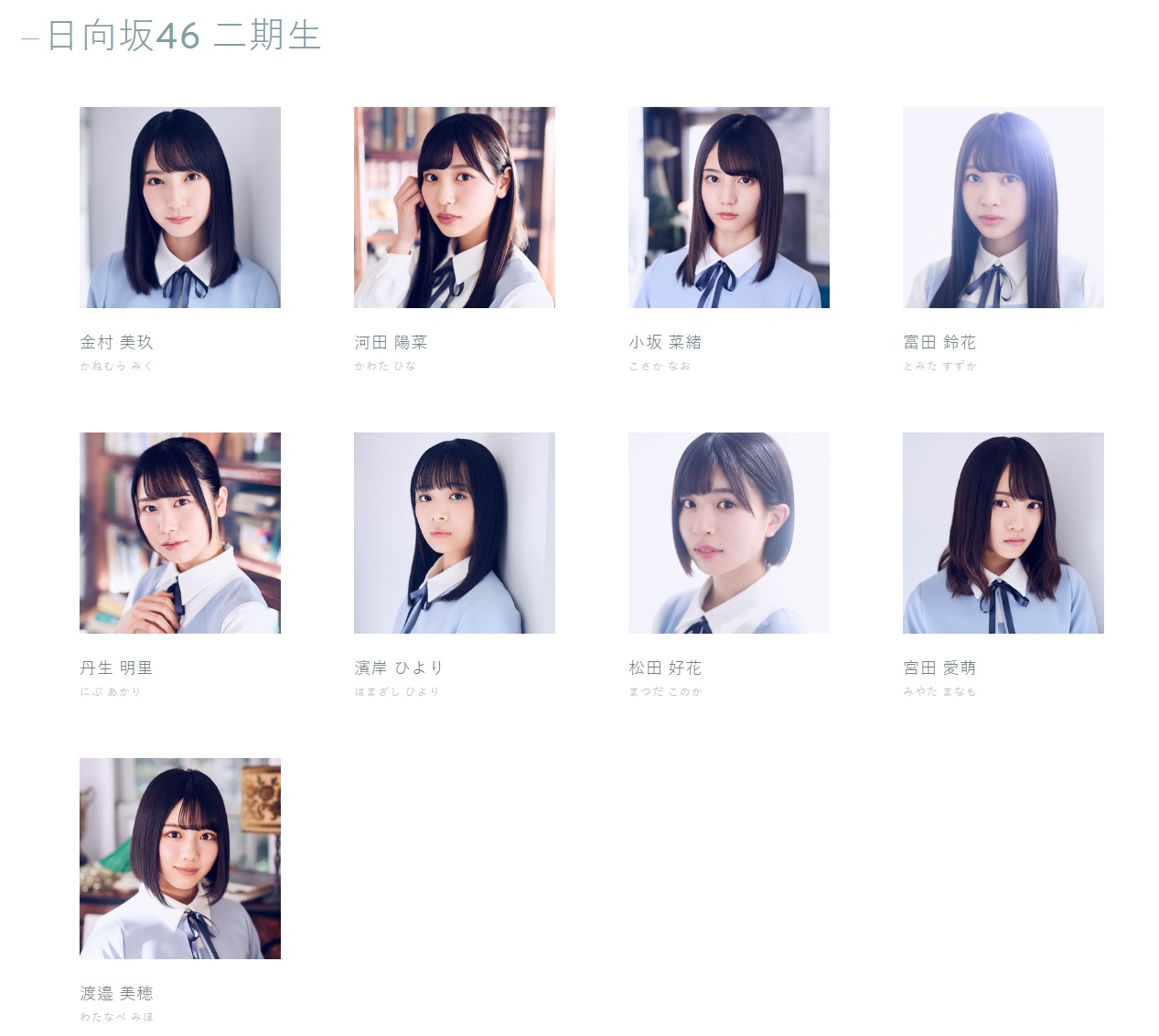Open 河田 陽菜's member profile
The height and width of the screenshot is (1036, 1159).
click(454, 208)
